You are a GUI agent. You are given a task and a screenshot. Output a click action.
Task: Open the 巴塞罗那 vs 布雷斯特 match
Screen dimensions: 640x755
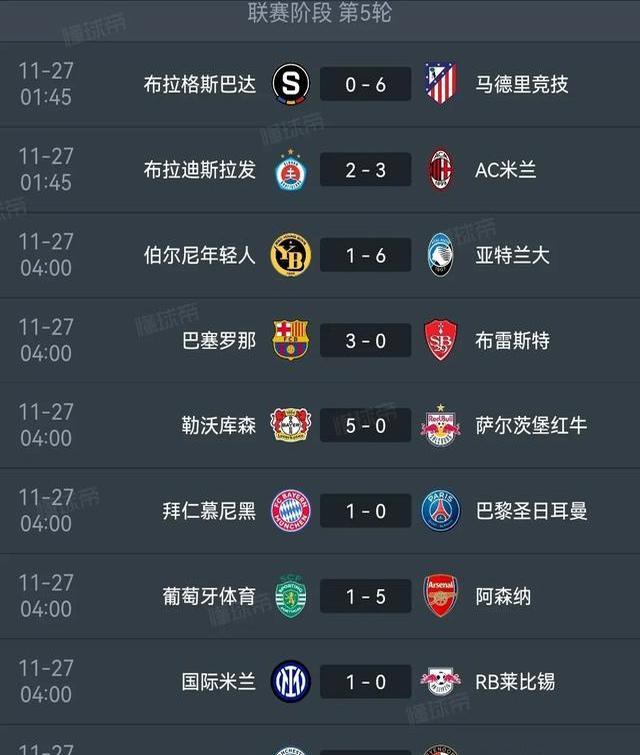pos(365,340)
